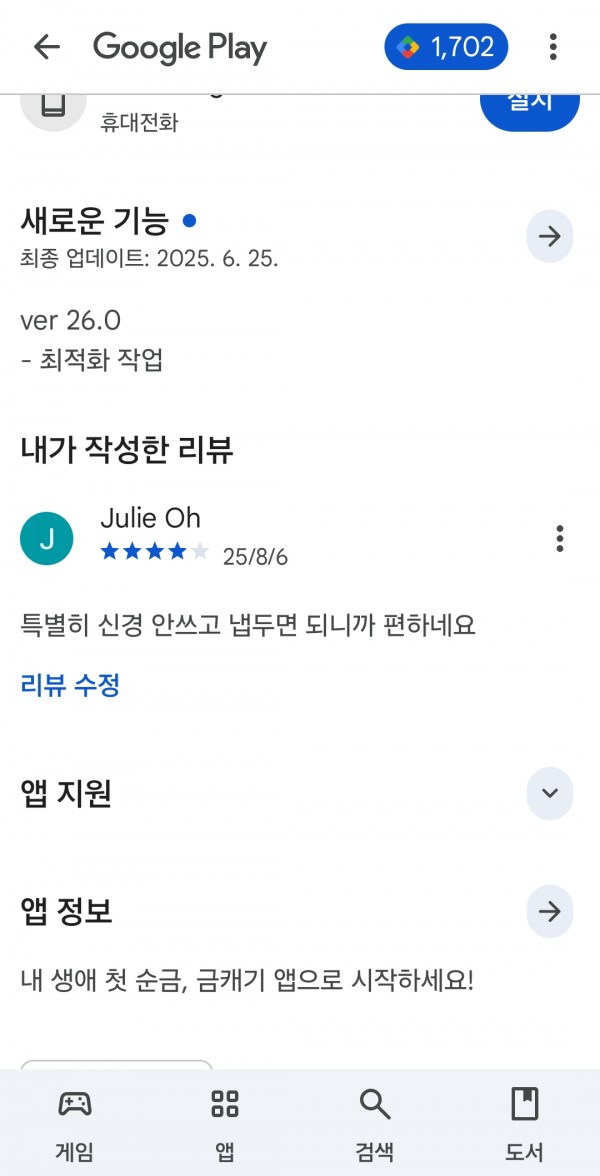Go back using the top-left arrow
This screenshot has height=1176, width=600.
click(46, 47)
